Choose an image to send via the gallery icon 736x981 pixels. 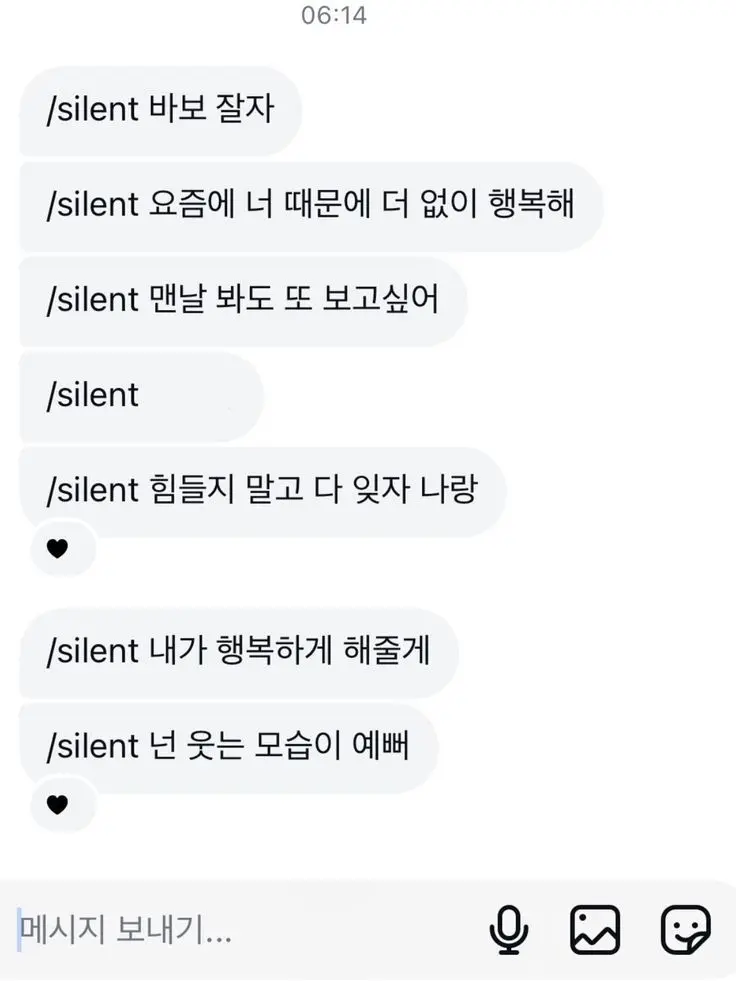(595, 930)
